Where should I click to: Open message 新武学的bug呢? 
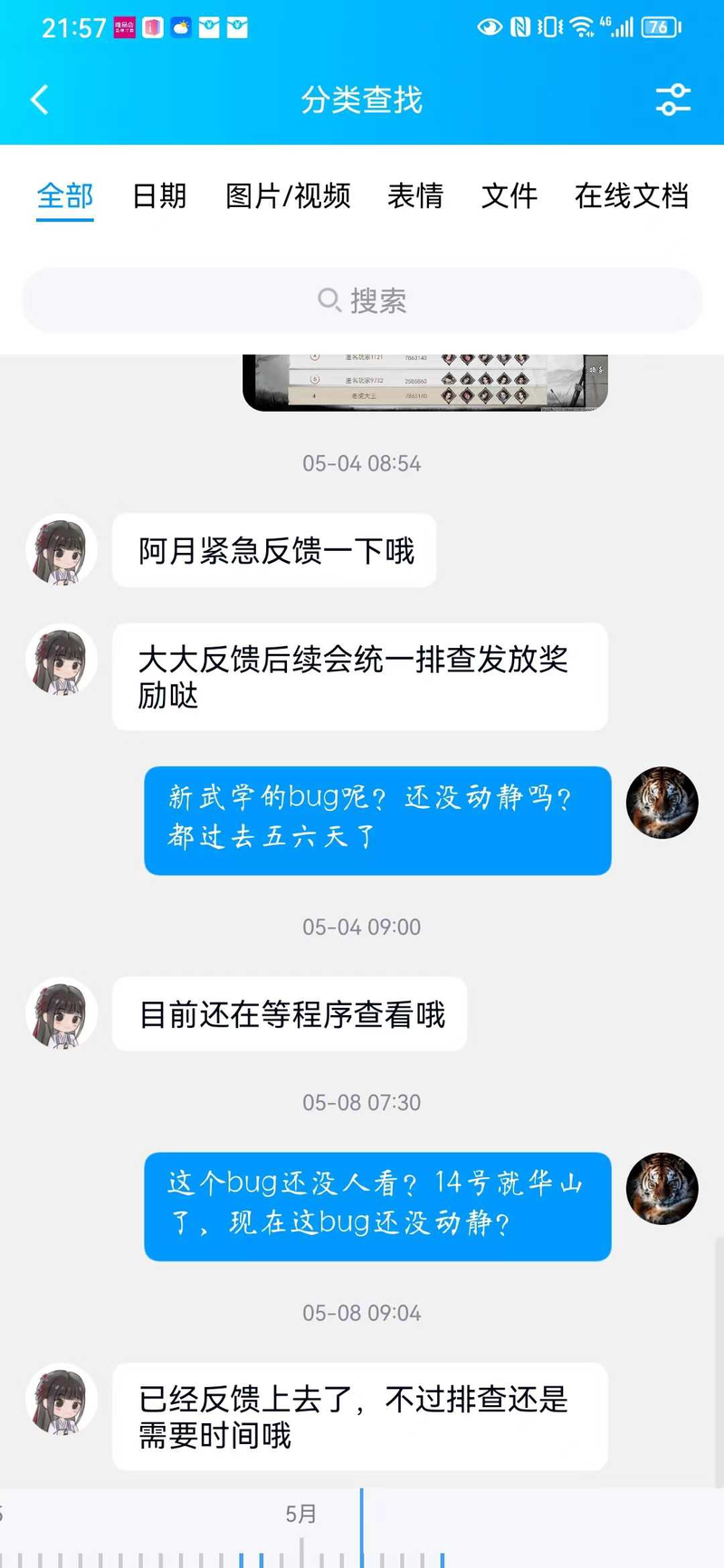click(x=377, y=820)
